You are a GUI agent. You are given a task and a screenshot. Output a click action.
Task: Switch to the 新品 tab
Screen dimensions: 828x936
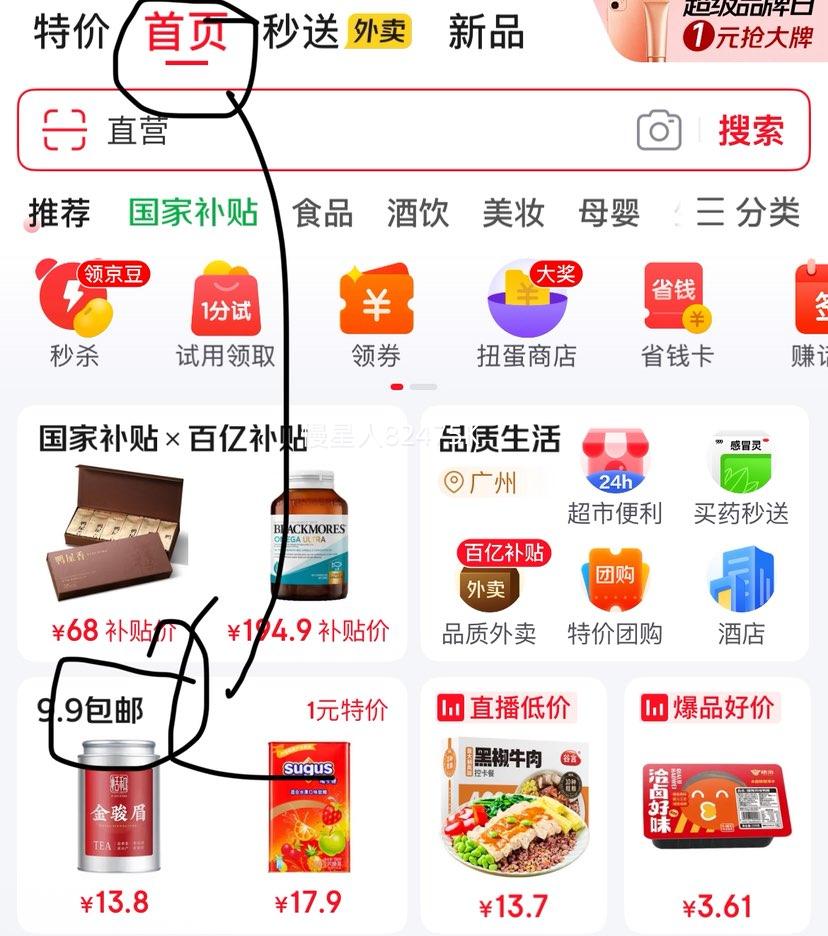pos(486,33)
